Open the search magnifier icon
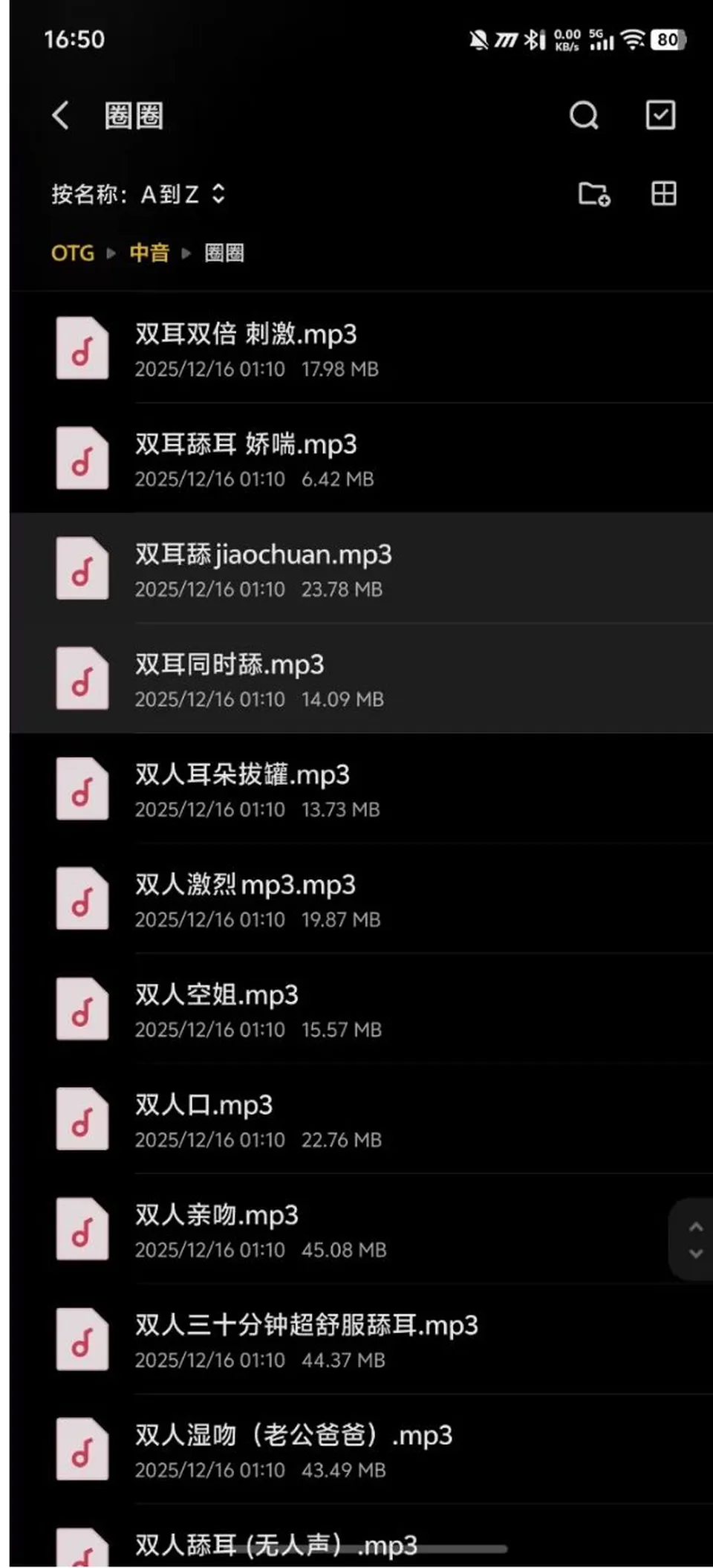 point(584,115)
